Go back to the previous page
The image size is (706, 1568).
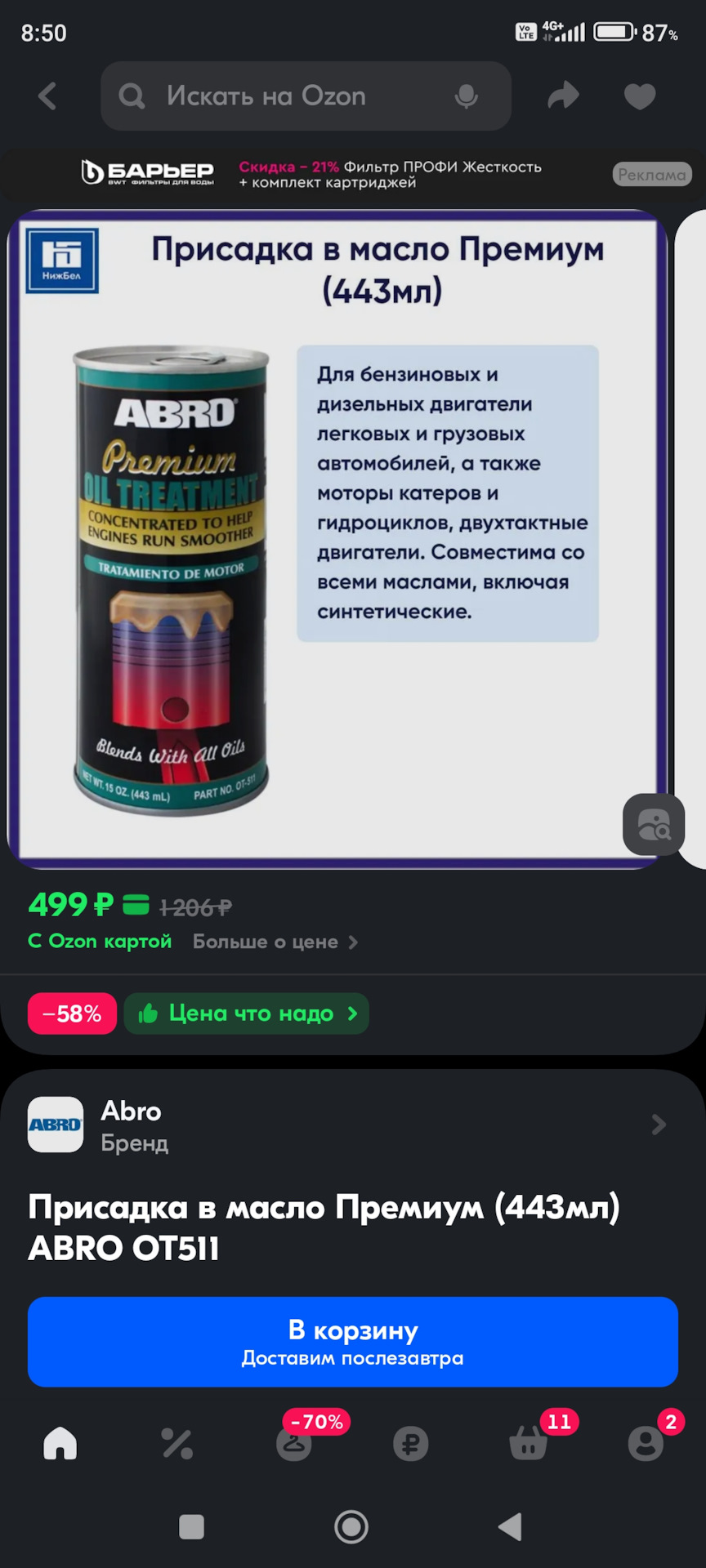[x=47, y=96]
